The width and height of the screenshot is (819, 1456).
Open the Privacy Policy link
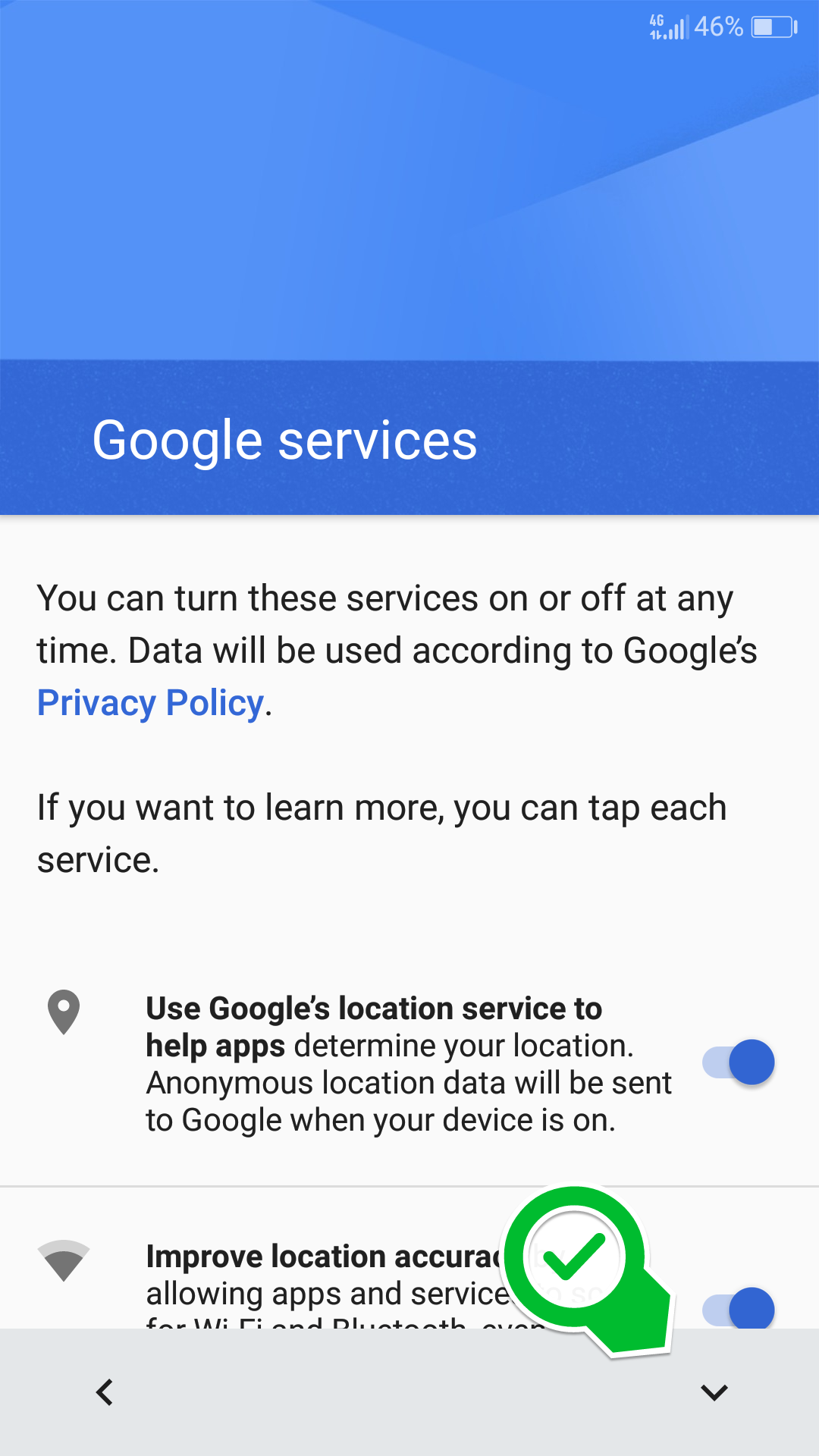[x=151, y=703]
